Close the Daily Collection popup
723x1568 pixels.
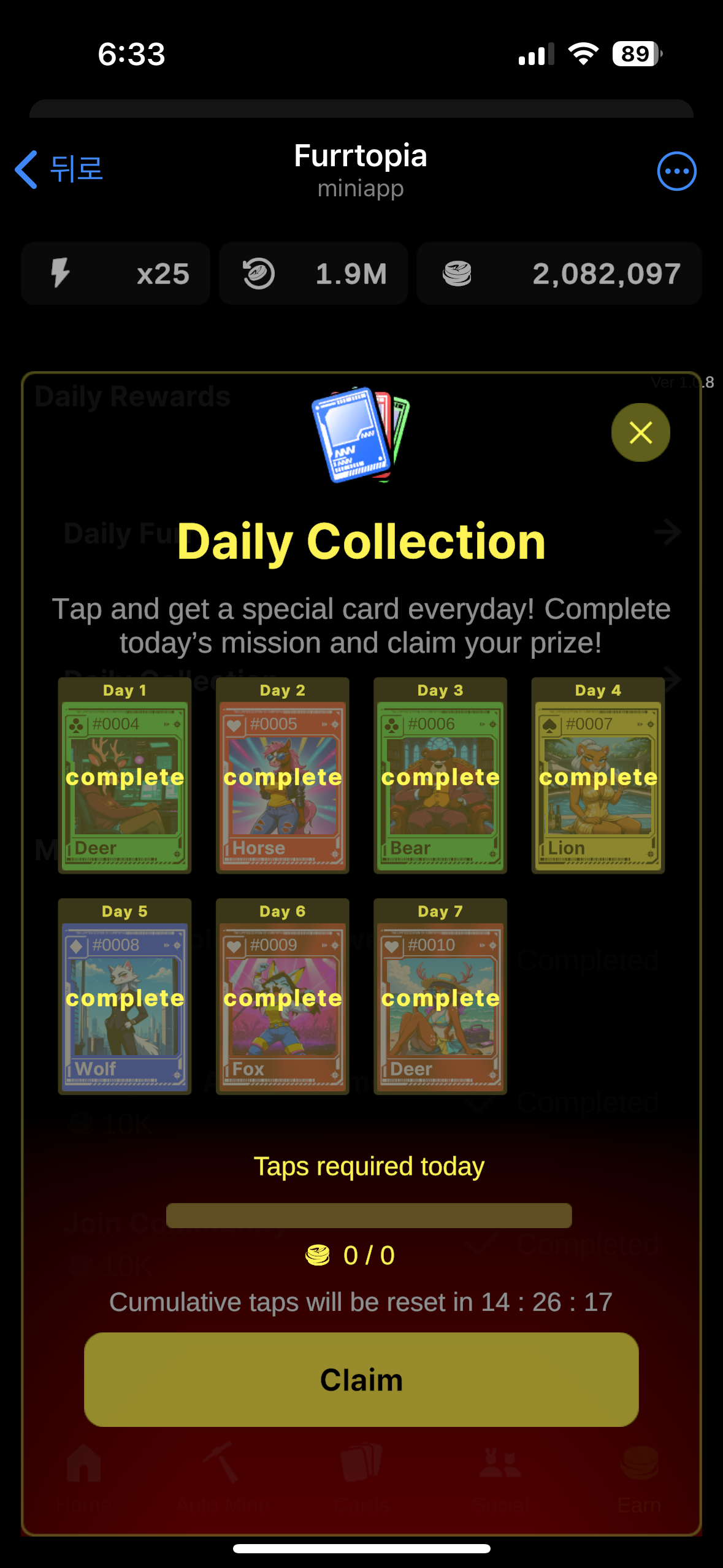tap(640, 432)
